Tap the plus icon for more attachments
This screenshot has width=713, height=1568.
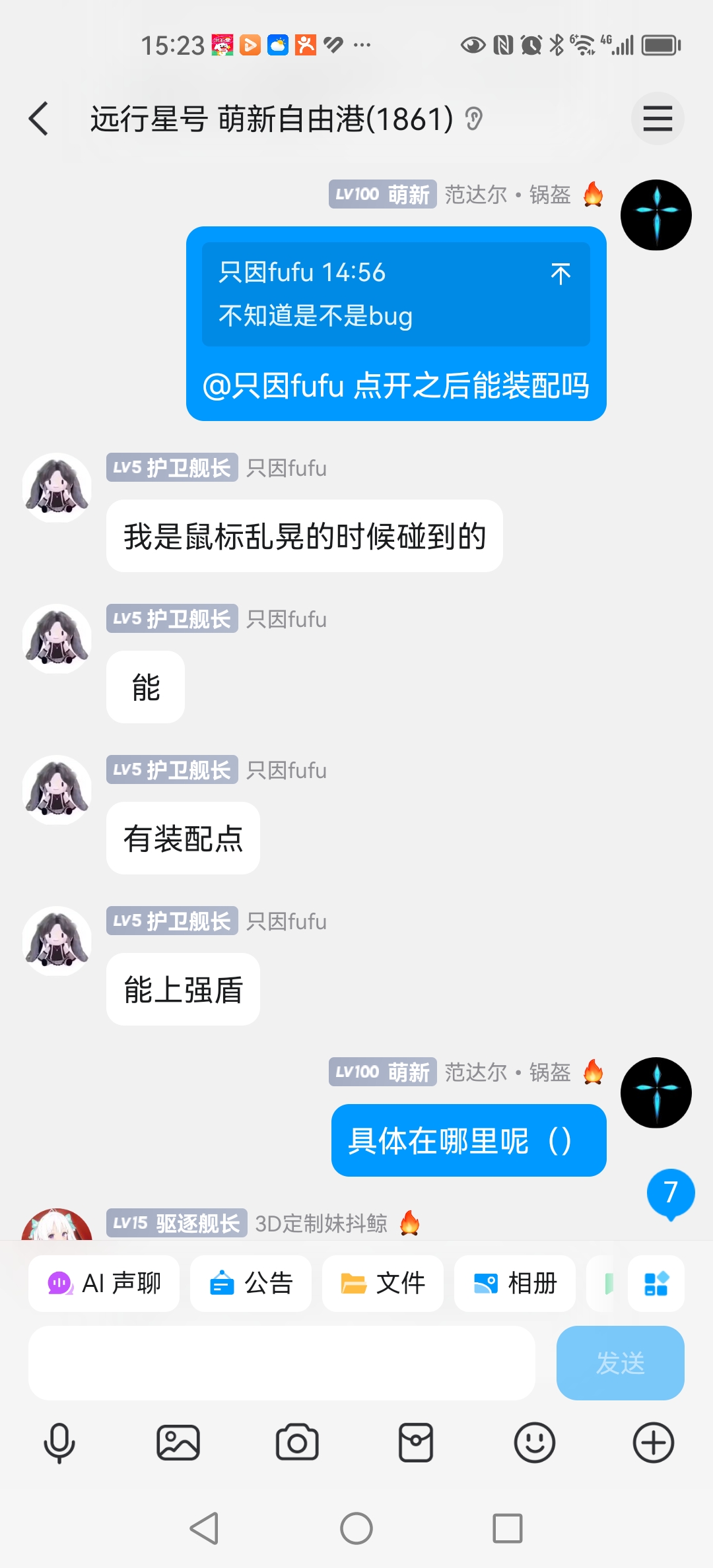654,1442
